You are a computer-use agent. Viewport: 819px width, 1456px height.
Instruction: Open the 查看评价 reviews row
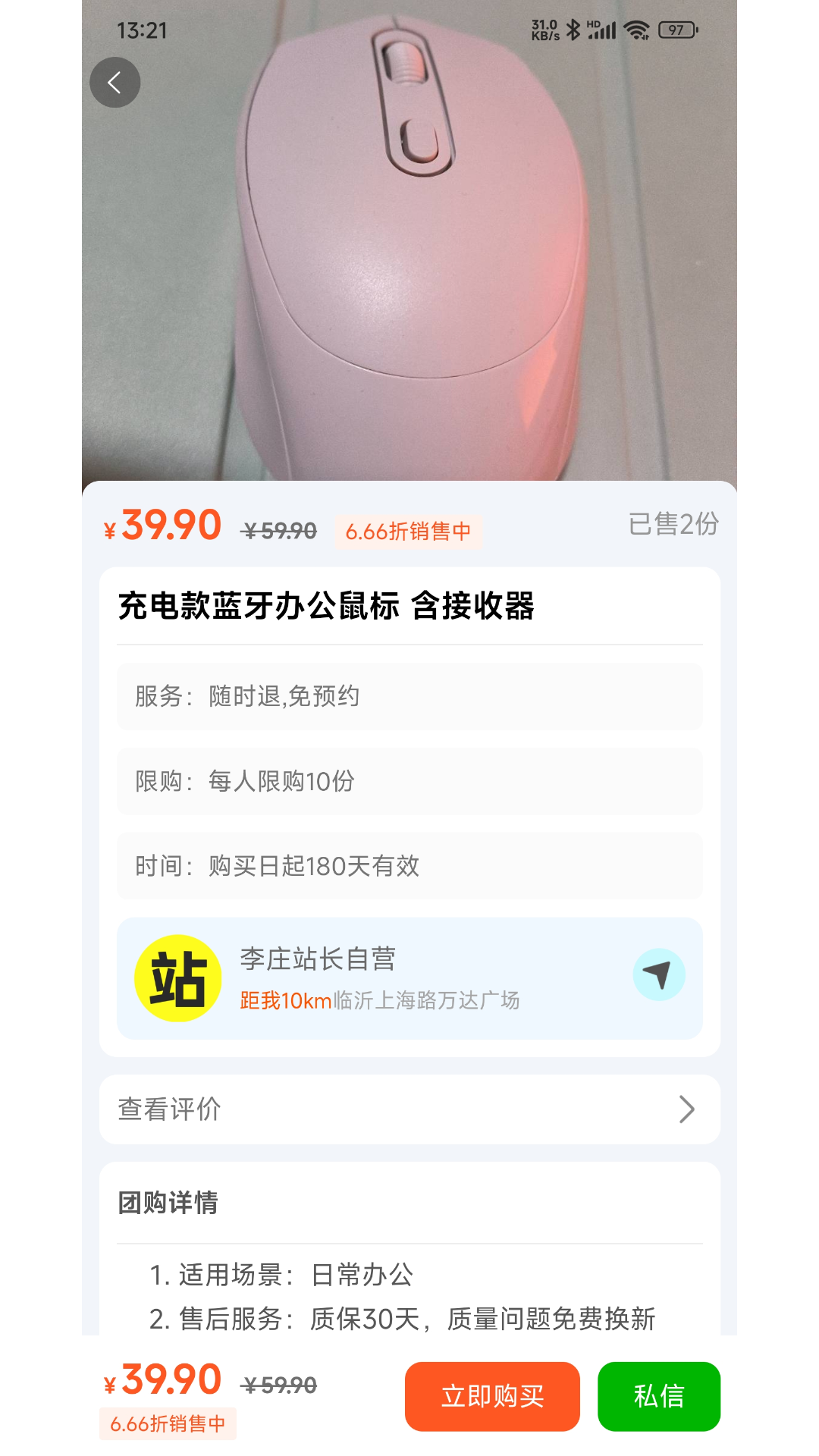tap(409, 1109)
